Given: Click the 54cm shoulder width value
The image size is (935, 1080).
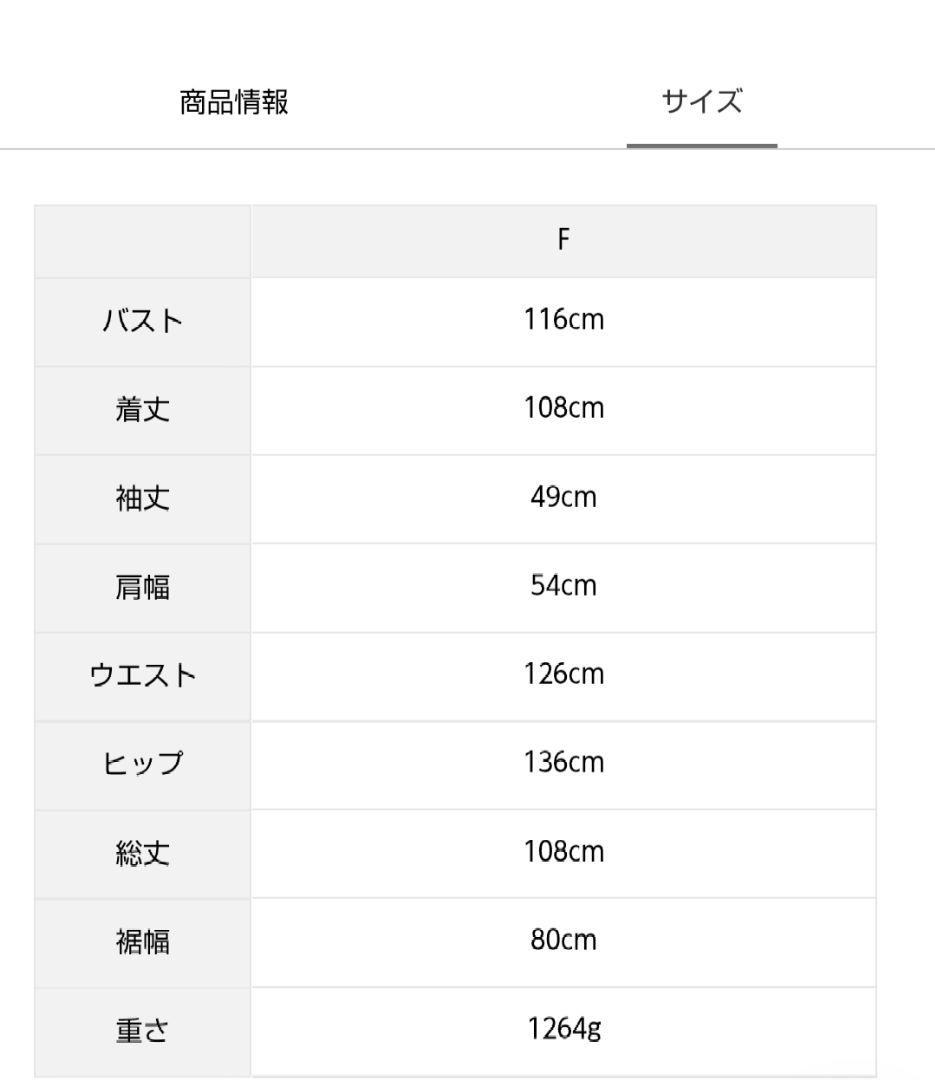Looking at the screenshot, I should pyautogui.click(x=565, y=586).
